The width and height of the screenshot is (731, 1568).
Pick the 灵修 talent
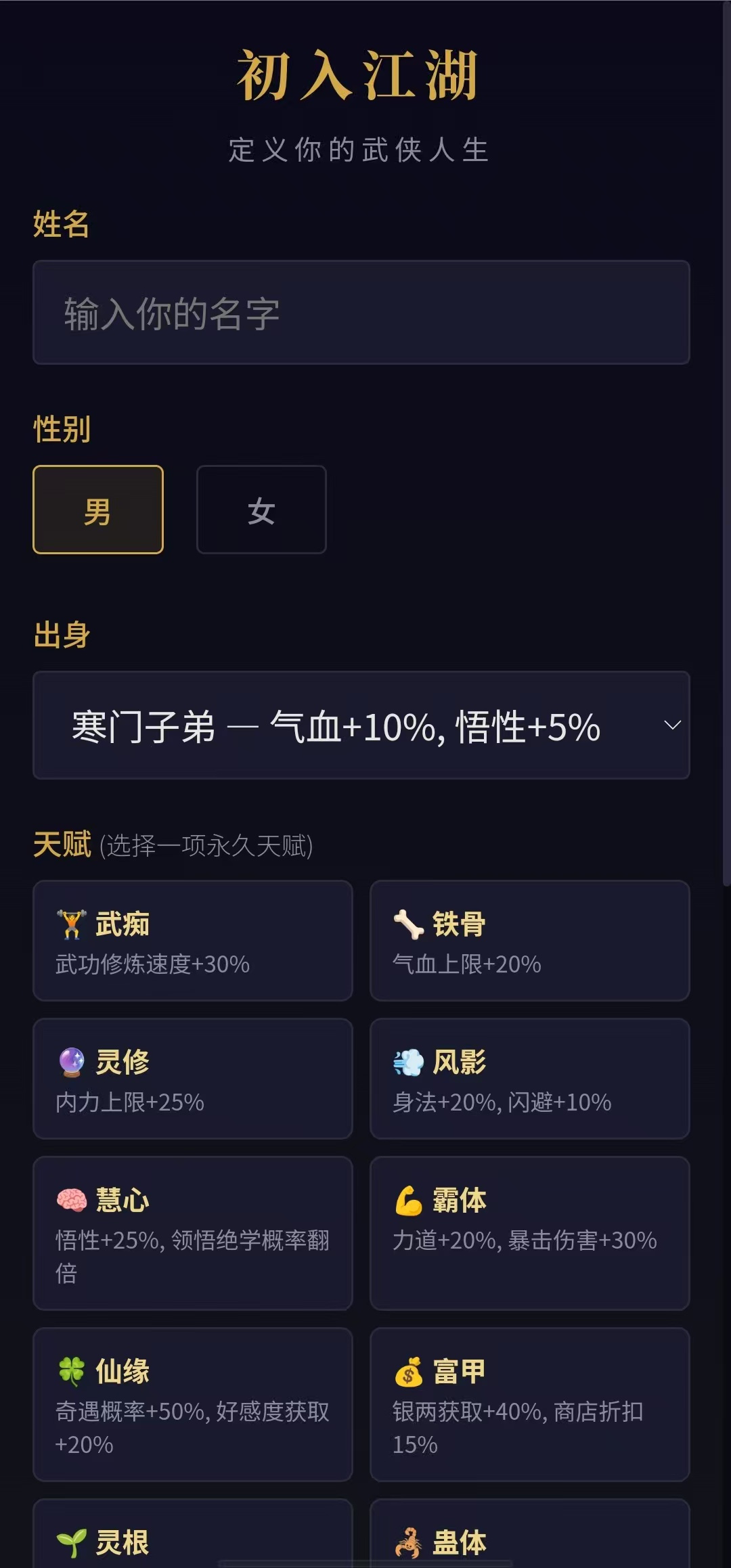click(x=193, y=1079)
